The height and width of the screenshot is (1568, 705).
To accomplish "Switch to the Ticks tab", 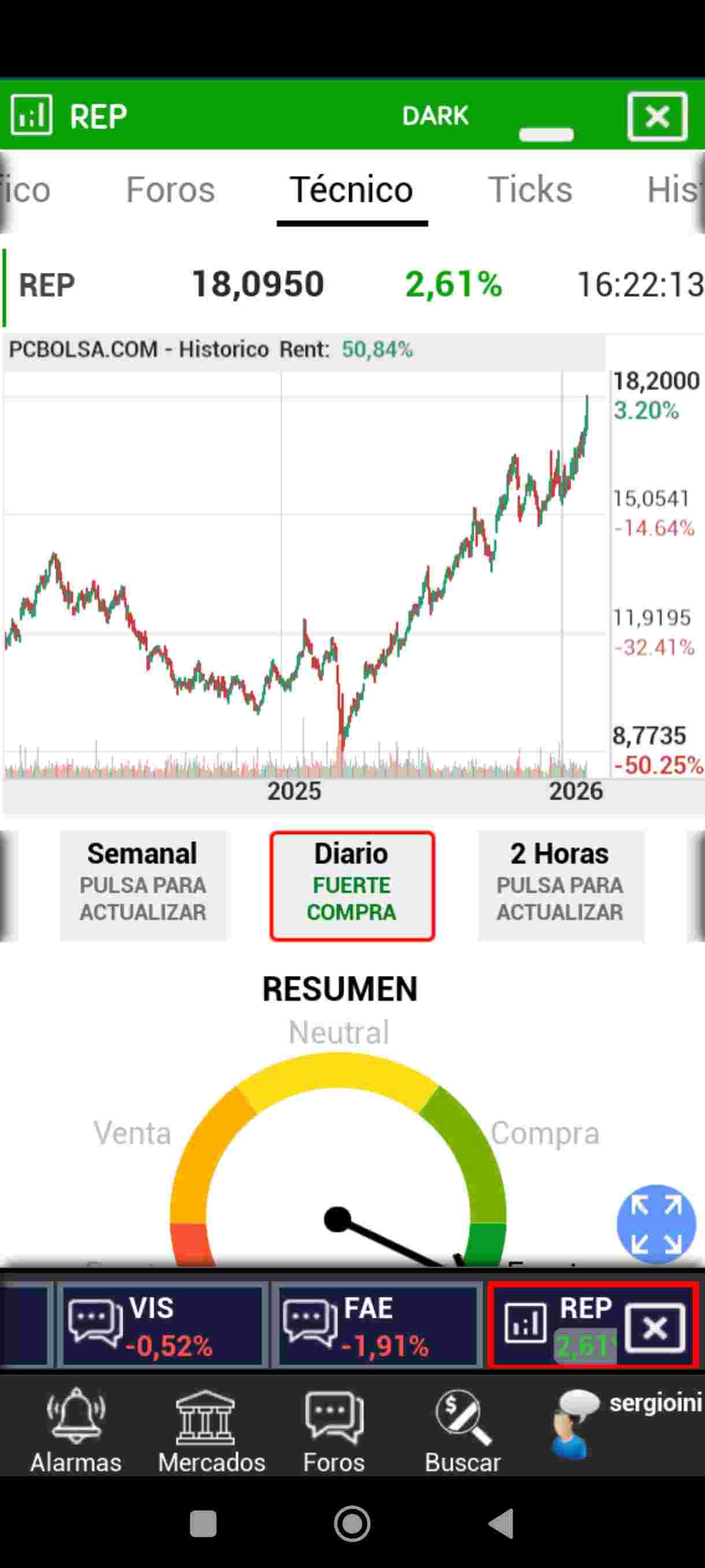I will coord(530,189).
